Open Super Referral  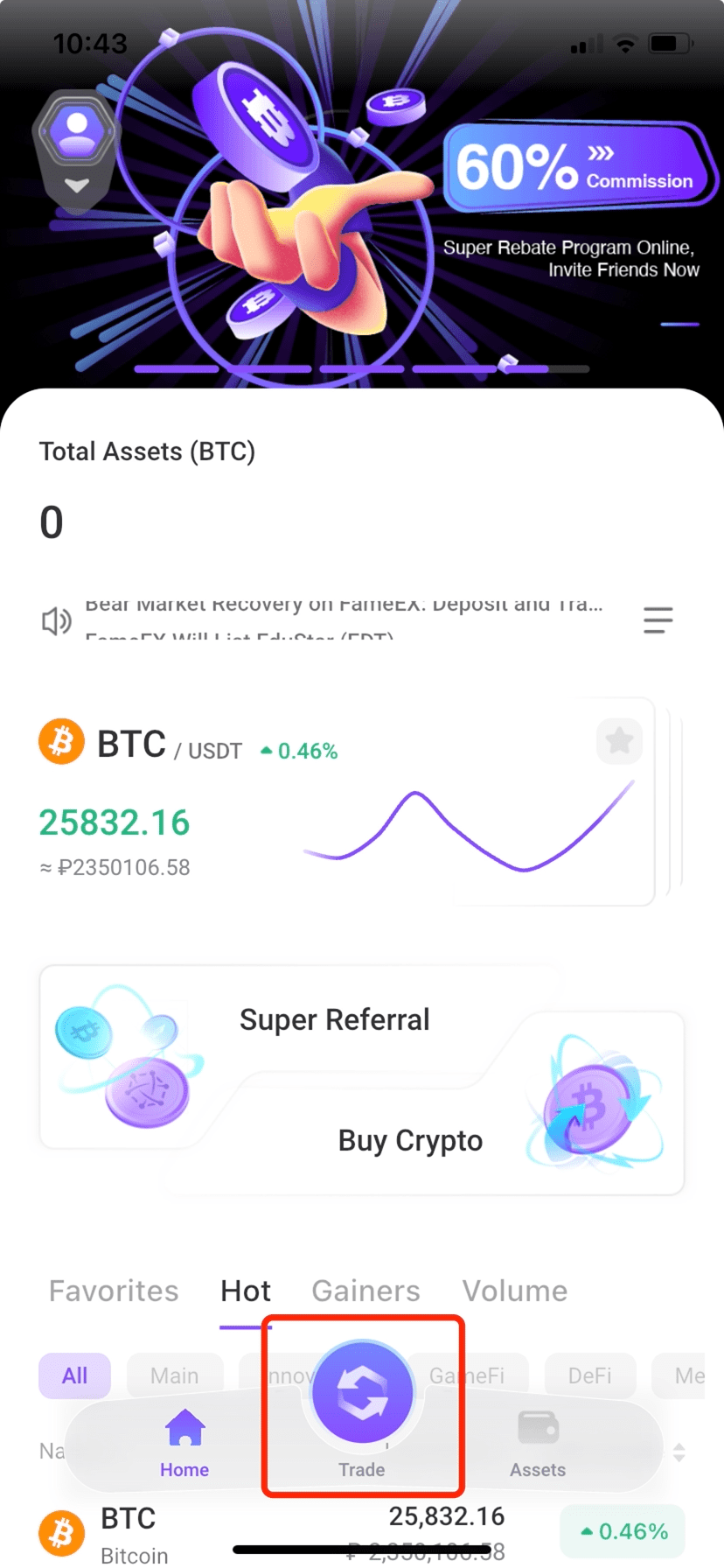(x=334, y=1019)
